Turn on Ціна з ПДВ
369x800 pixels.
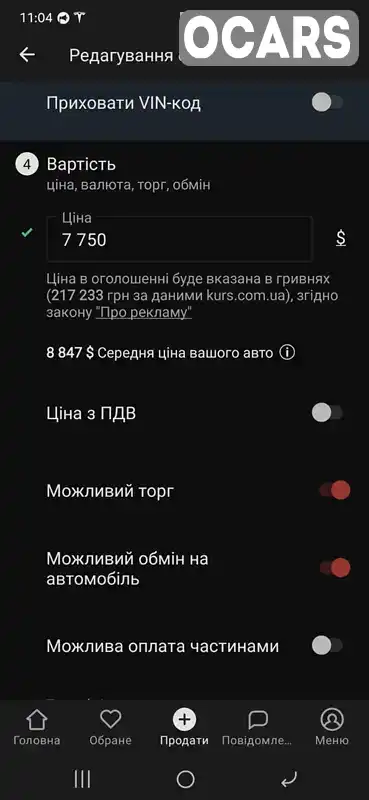point(328,413)
